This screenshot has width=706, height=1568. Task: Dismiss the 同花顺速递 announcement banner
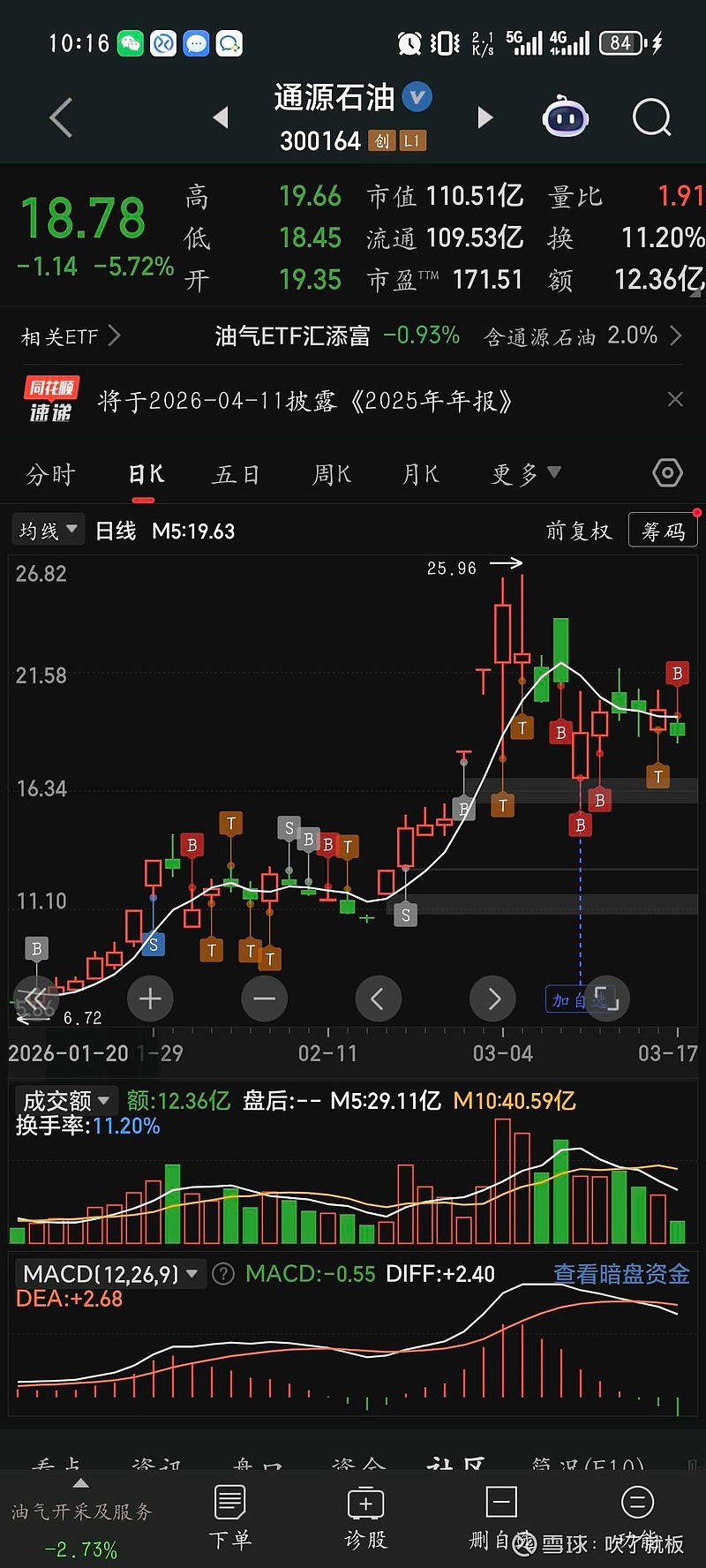[675, 400]
